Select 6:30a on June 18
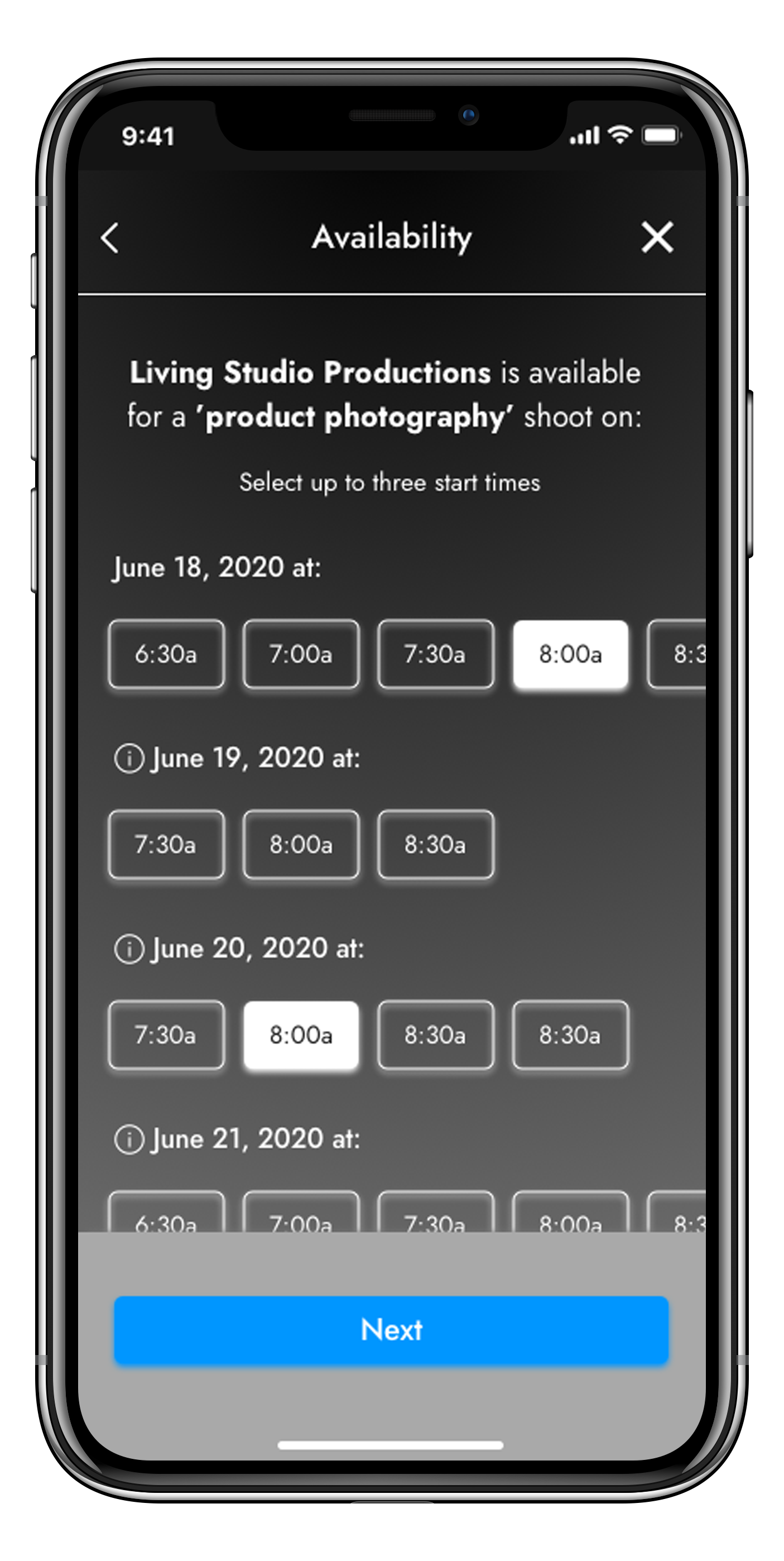 pos(166,654)
